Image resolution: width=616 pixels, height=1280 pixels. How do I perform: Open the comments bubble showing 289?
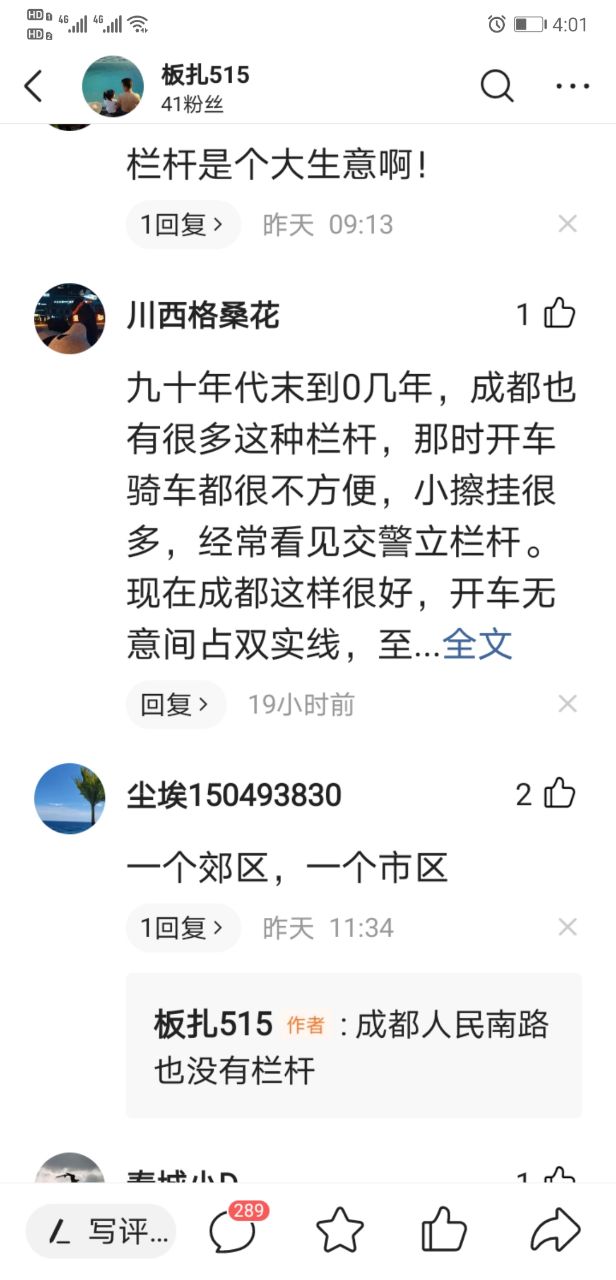click(x=233, y=1231)
